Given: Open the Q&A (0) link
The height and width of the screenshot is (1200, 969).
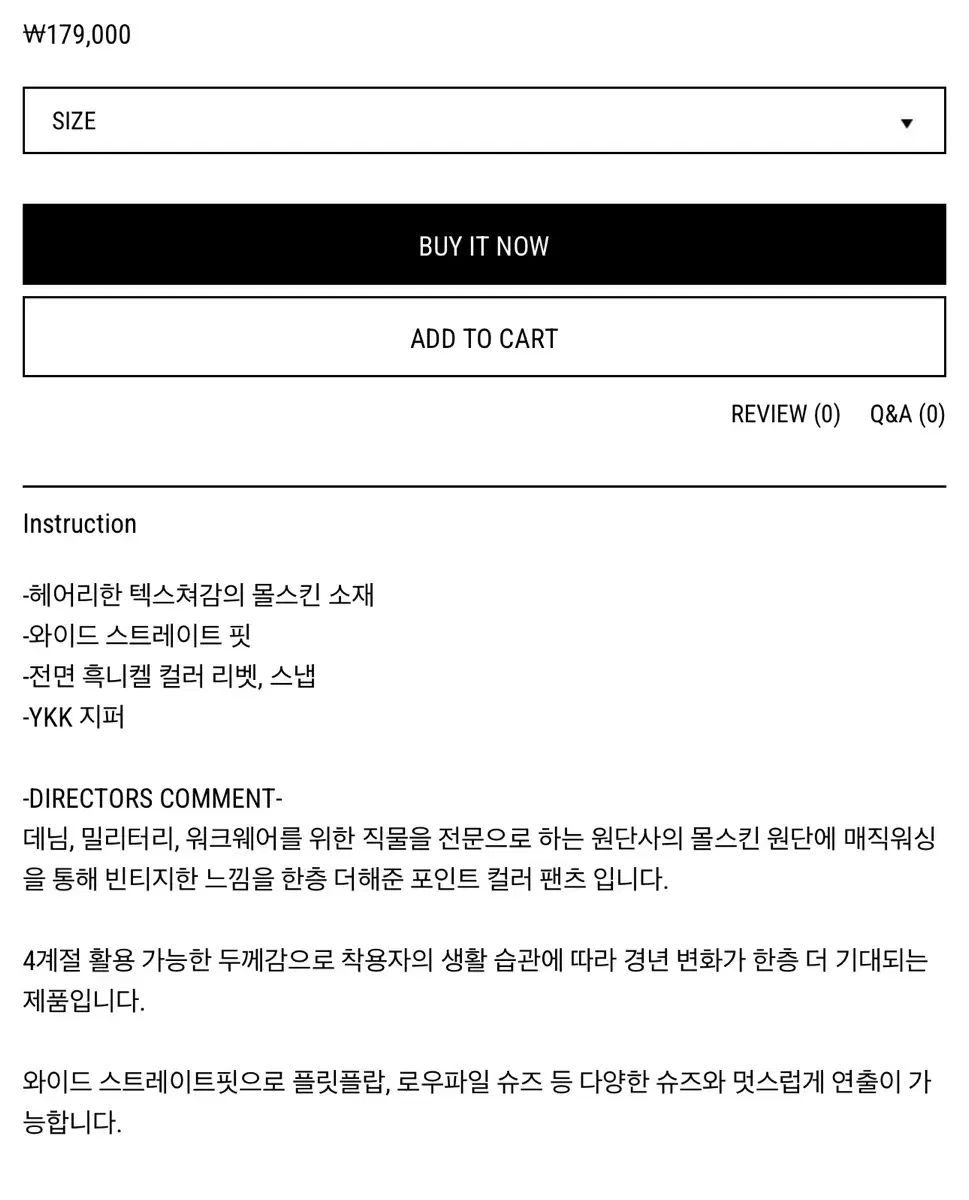Looking at the screenshot, I should pyautogui.click(x=906, y=414).
